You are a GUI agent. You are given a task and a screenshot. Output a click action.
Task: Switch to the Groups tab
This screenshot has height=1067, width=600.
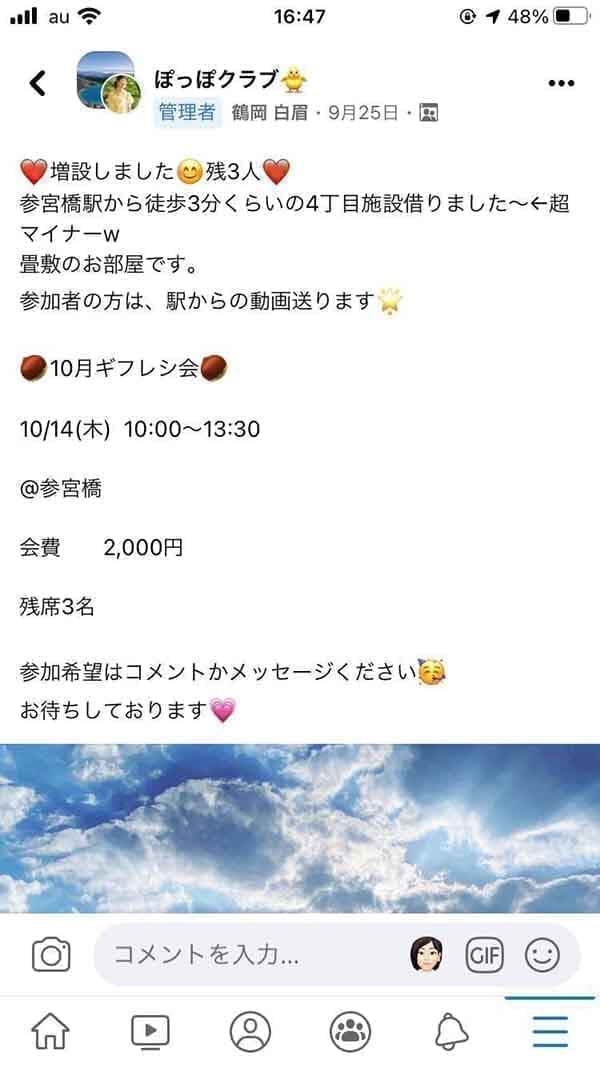point(350,1031)
